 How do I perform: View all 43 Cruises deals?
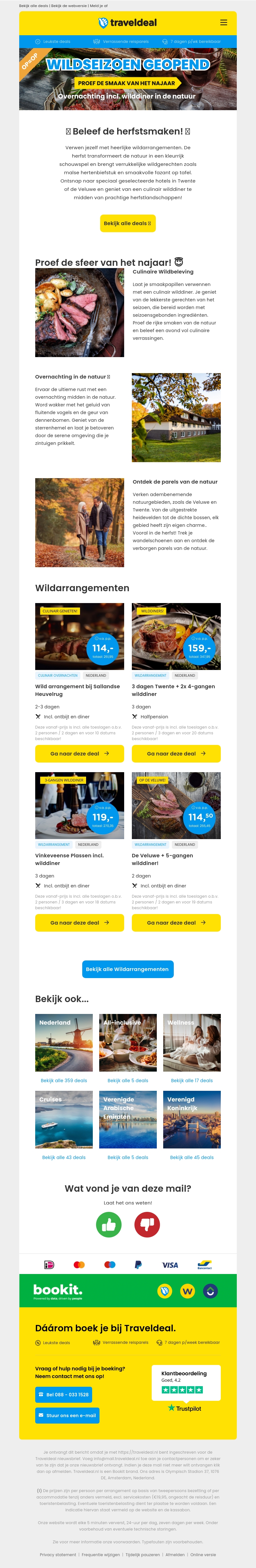point(64,1157)
